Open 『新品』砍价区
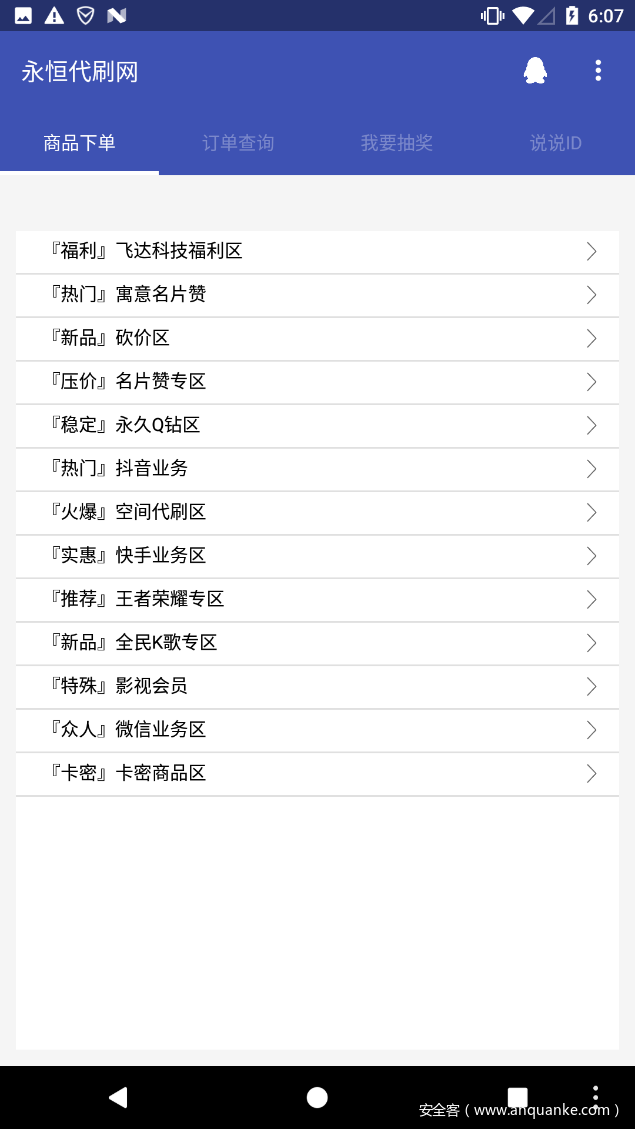Screen dimensions: 635x1129 pyautogui.click(x=317, y=338)
